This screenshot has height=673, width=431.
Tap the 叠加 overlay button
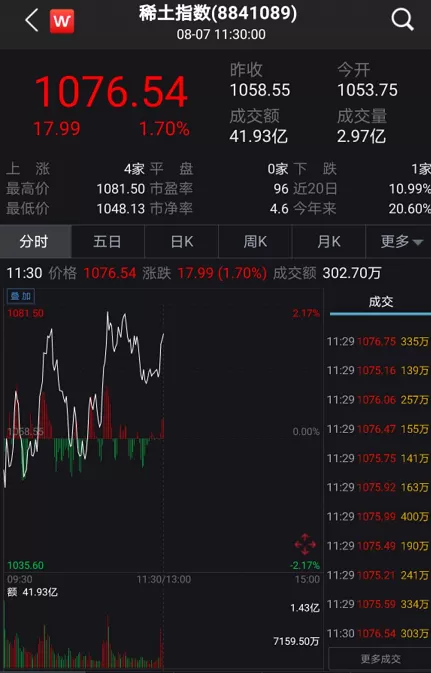tap(21, 296)
